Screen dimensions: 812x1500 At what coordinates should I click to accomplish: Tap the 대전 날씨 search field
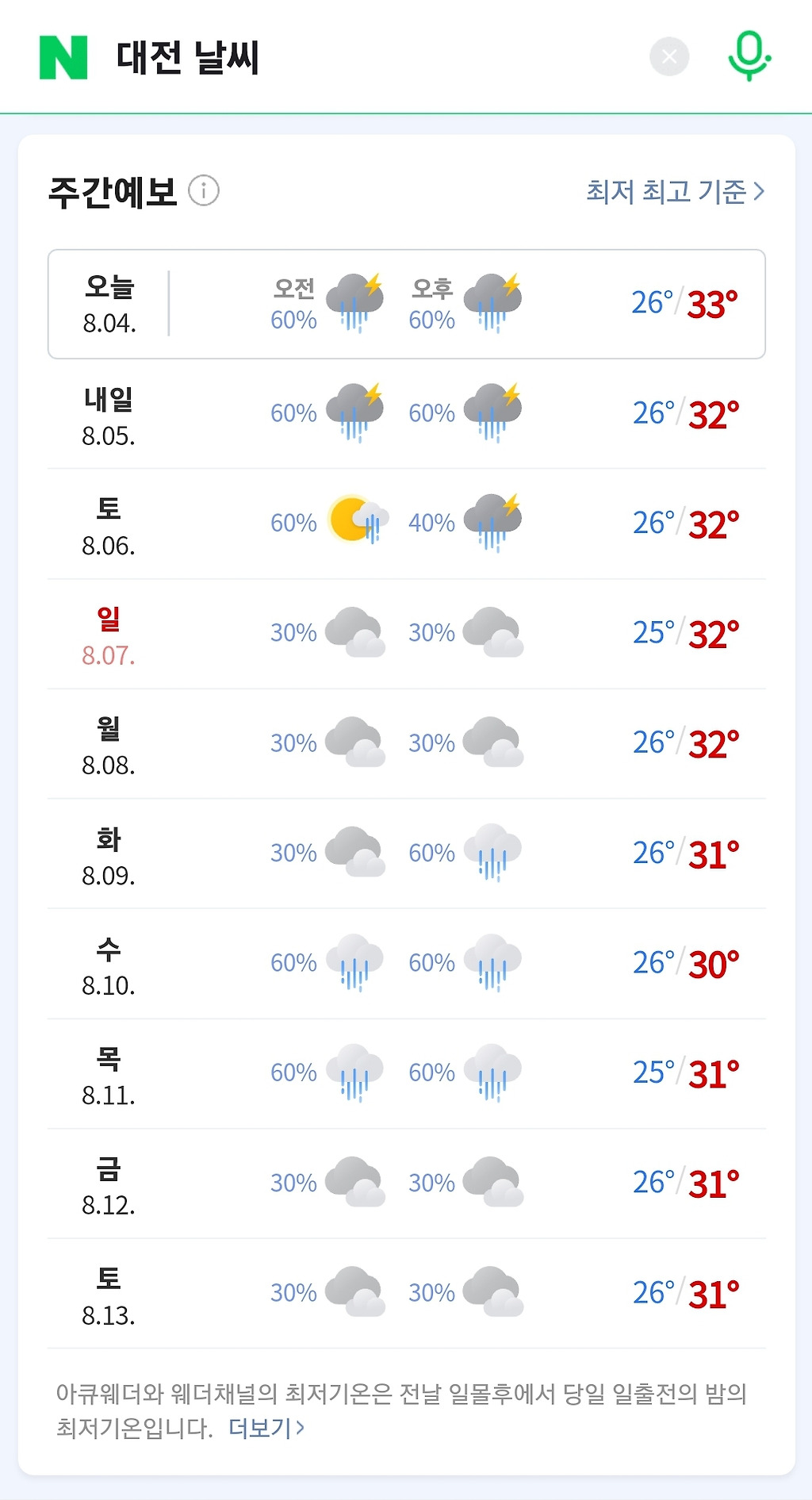click(373, 57)
